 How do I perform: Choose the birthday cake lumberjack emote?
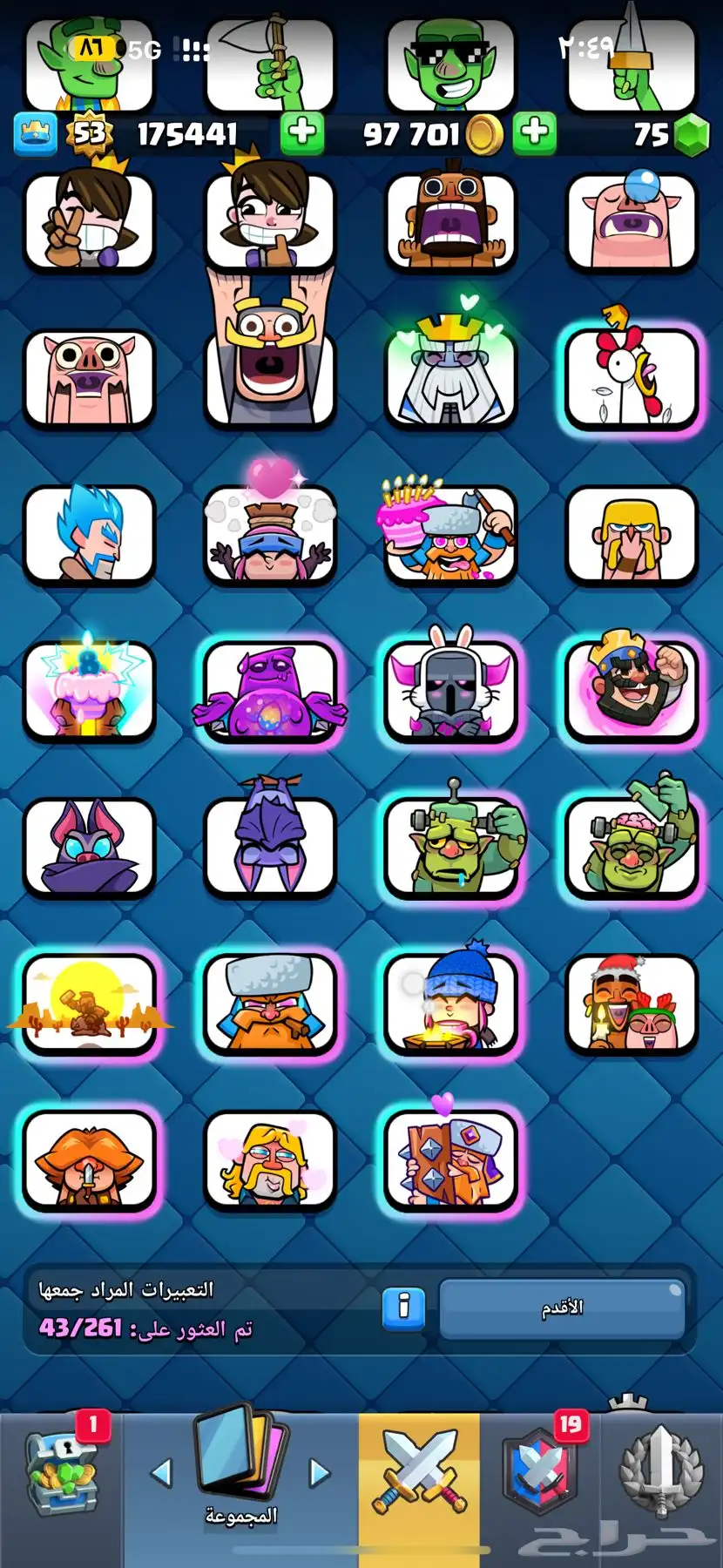point(451,533)
